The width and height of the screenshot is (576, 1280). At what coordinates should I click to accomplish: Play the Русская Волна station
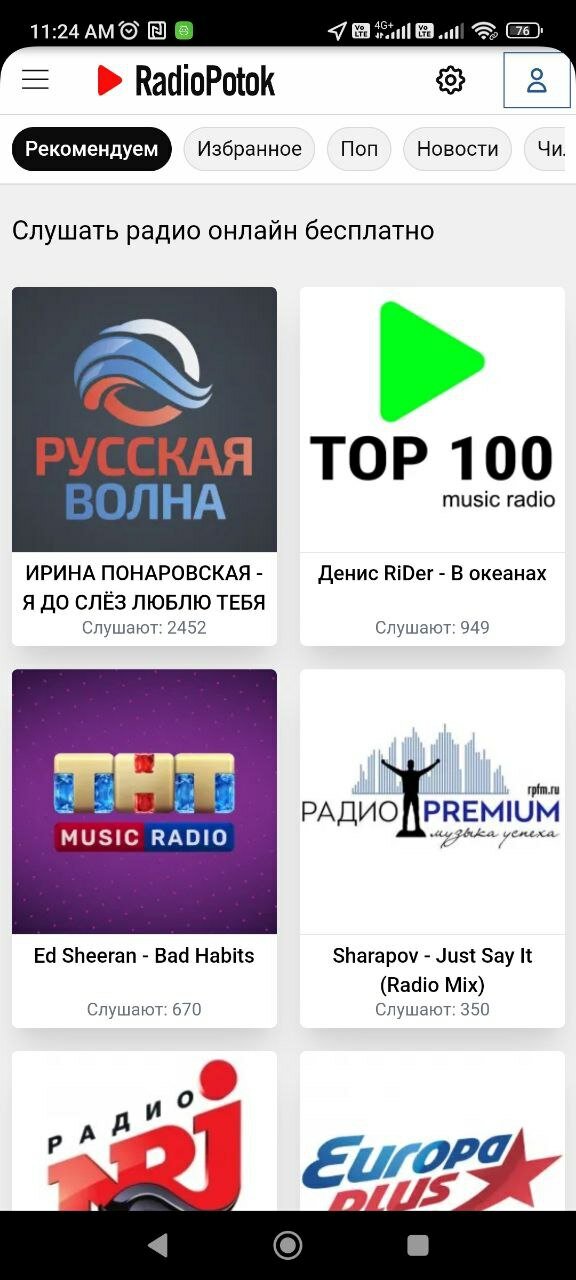[x=144, y=466]
